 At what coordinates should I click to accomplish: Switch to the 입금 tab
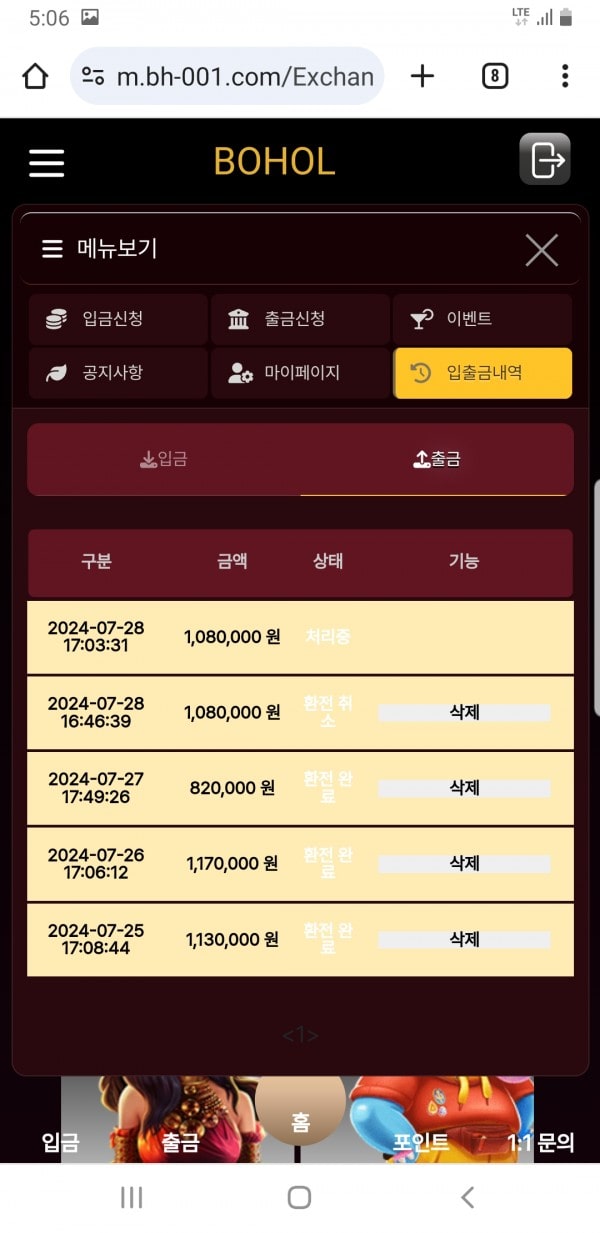point(164,460)
